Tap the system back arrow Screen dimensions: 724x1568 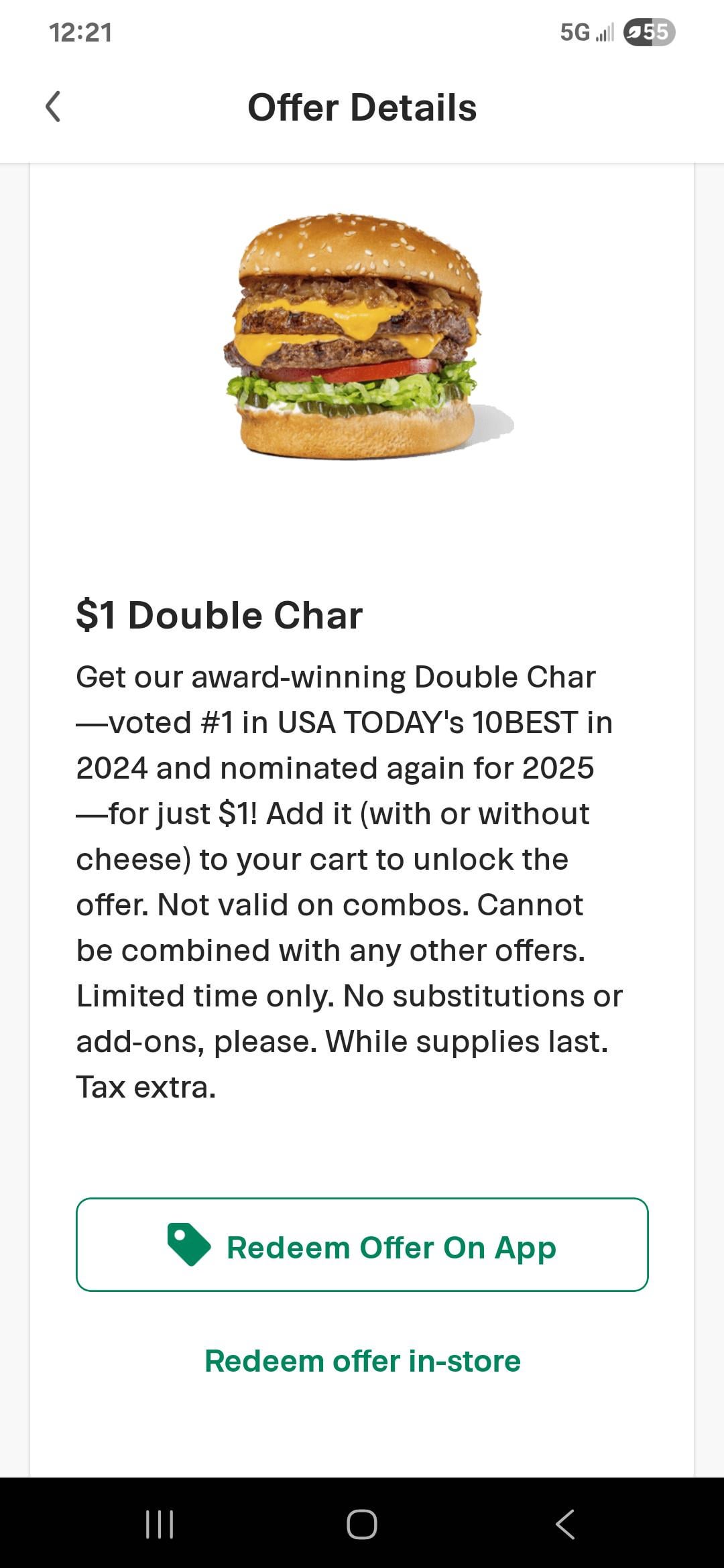(x=565, y=1524)
